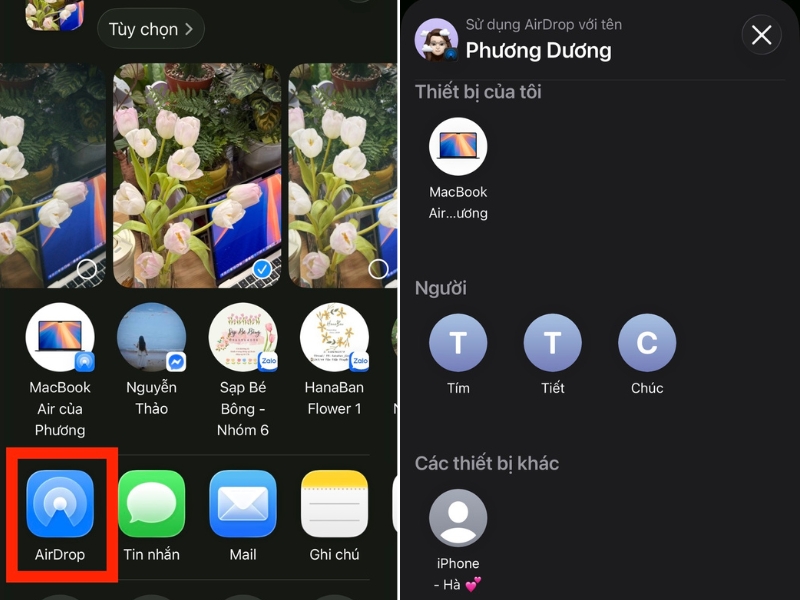The width and height of the screenshot is (800, 600).
Task: Send to MacBook Air của Phương
Action: click(x=60, y=338)
